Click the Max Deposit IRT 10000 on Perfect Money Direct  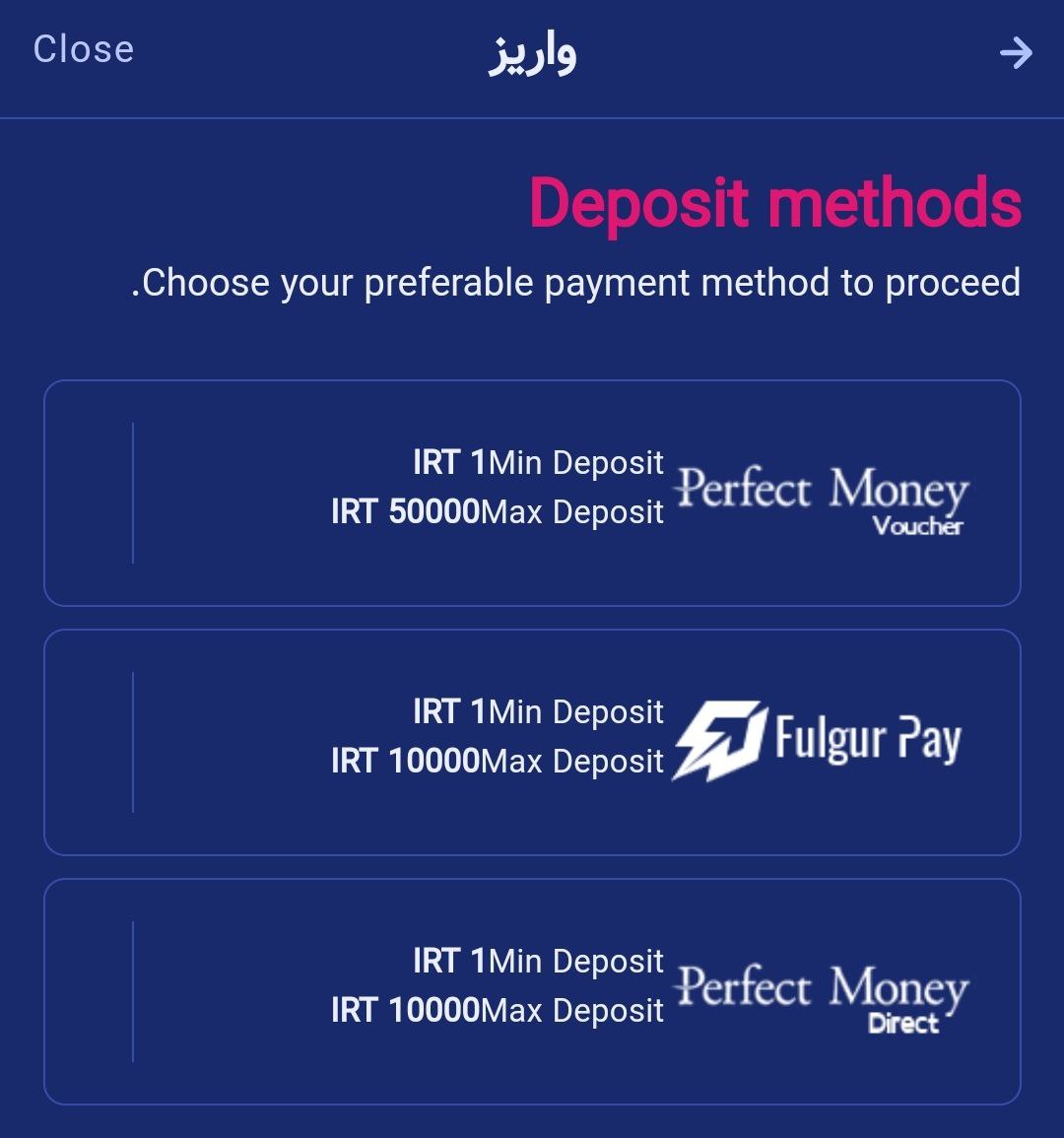pyautogui.click(x=499, y=1010)
